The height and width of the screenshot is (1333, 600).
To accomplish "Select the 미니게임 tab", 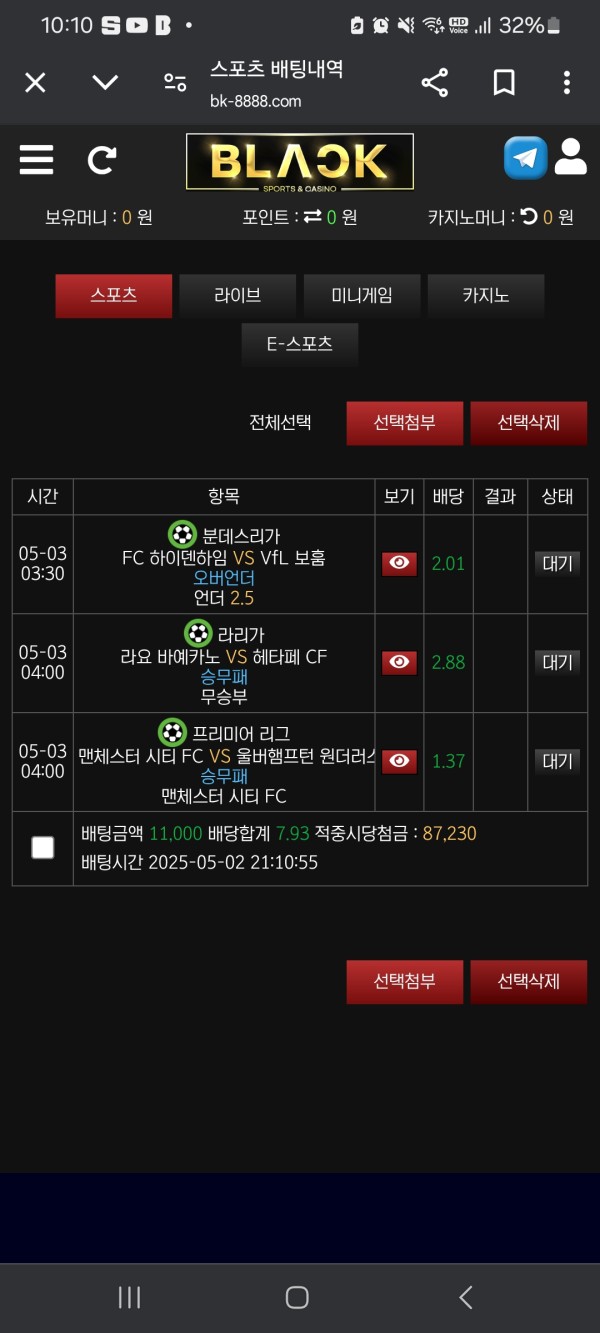I will tap(361, 296).
